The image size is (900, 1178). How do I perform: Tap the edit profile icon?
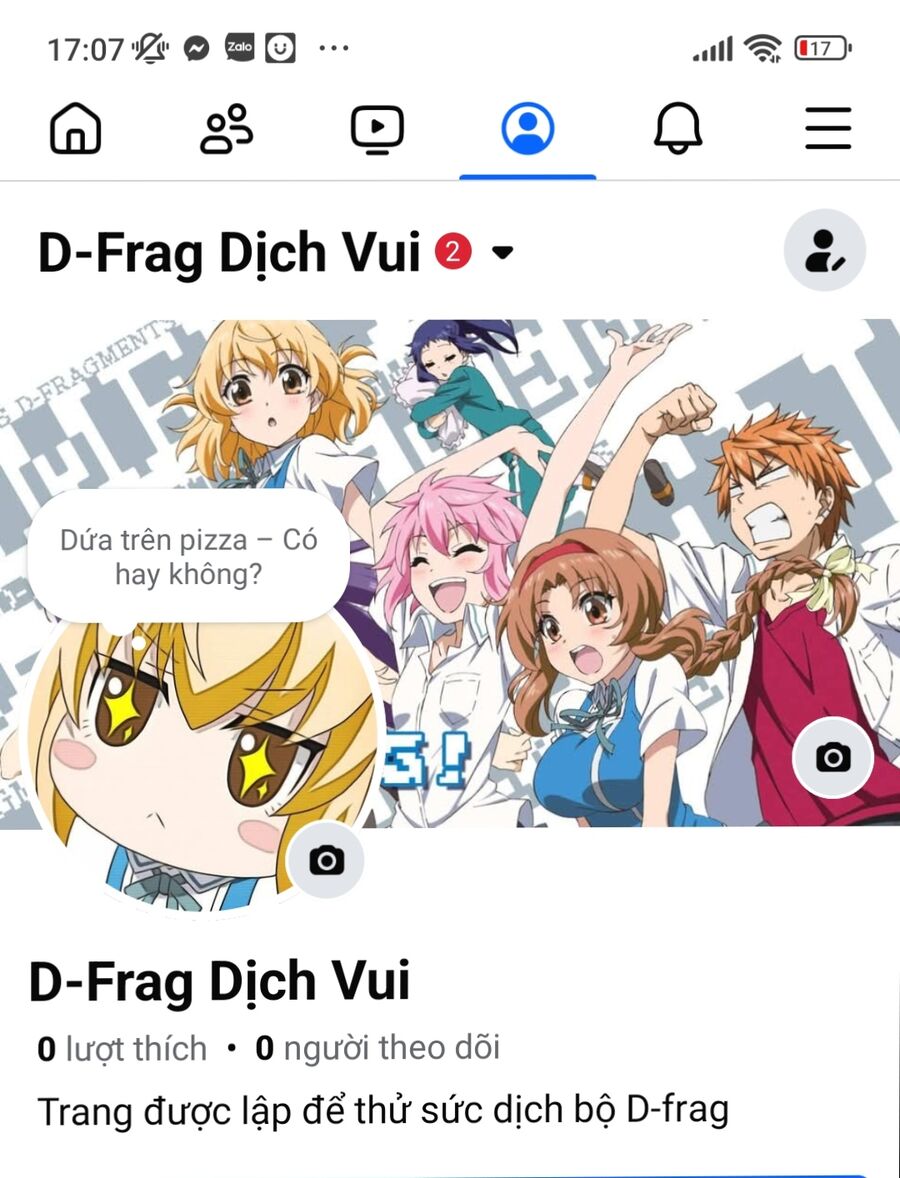coord(824,251)
